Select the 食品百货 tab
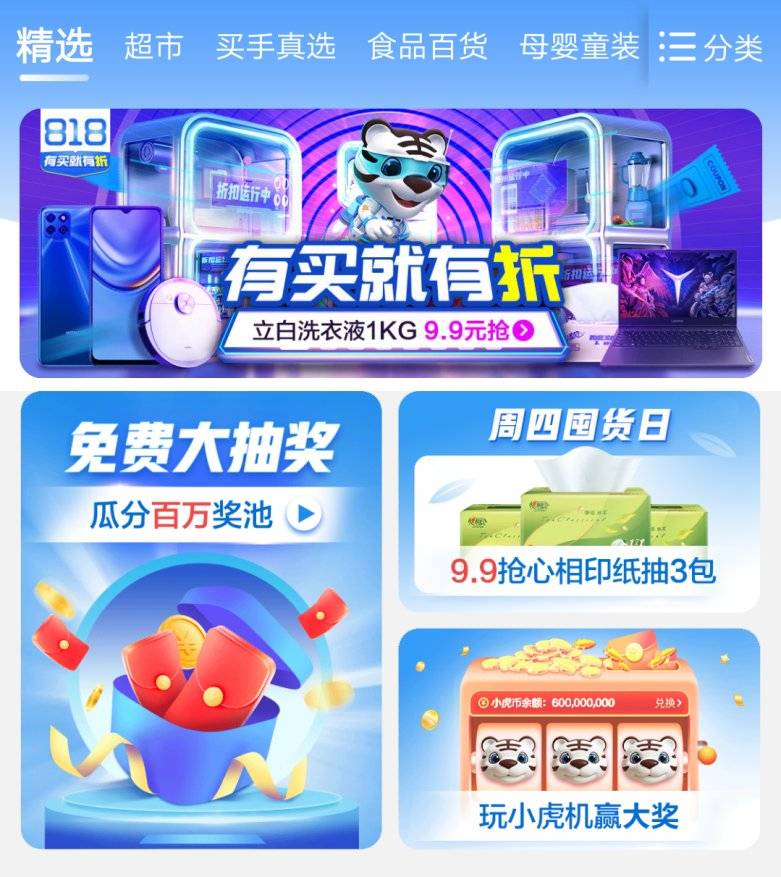Image resolution: width=781 pixels, height=877 pixels. coord(427,47)
